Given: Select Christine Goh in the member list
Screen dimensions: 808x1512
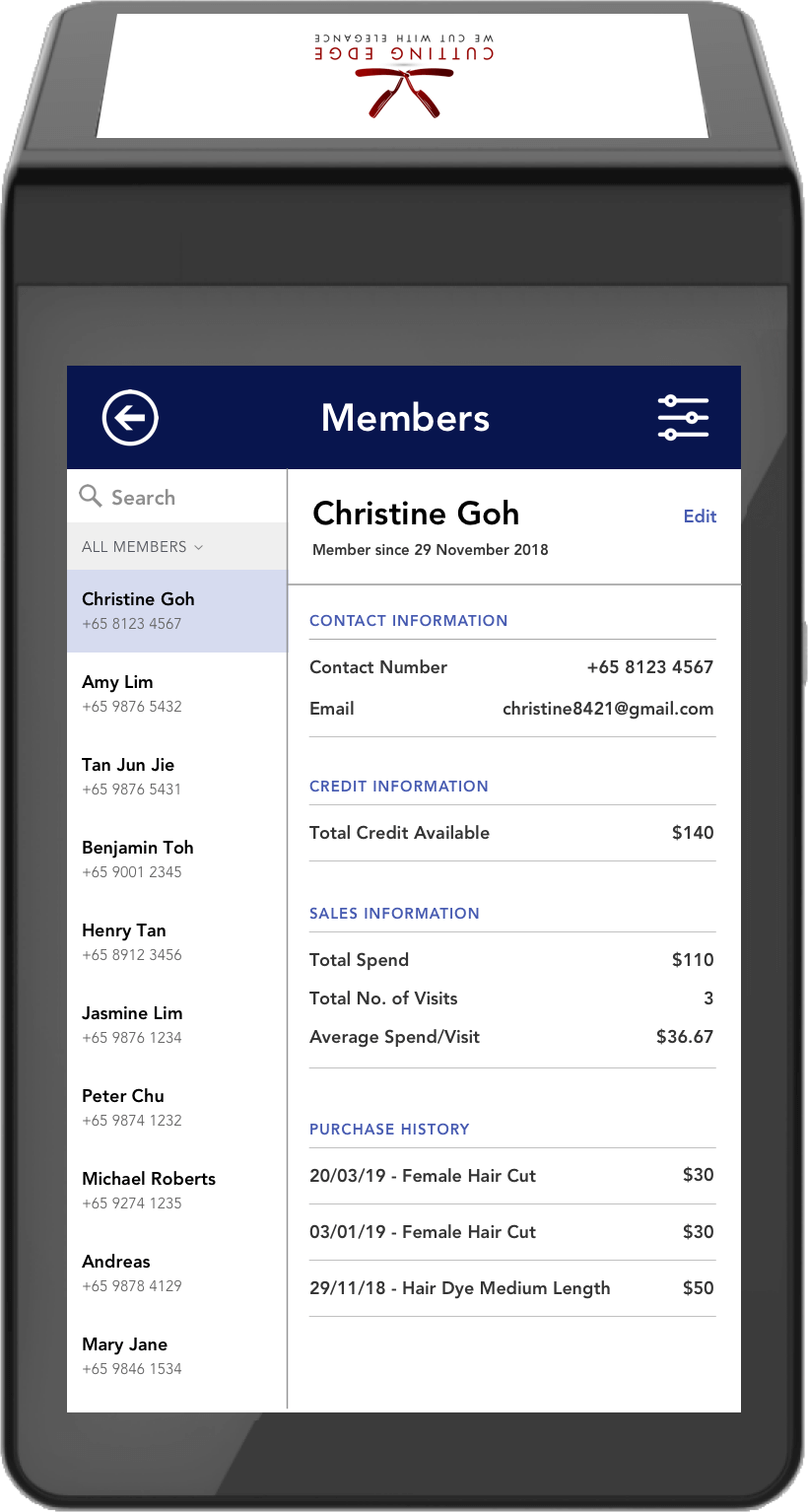Looking at the screenshot, I should (x=177, y=610).
